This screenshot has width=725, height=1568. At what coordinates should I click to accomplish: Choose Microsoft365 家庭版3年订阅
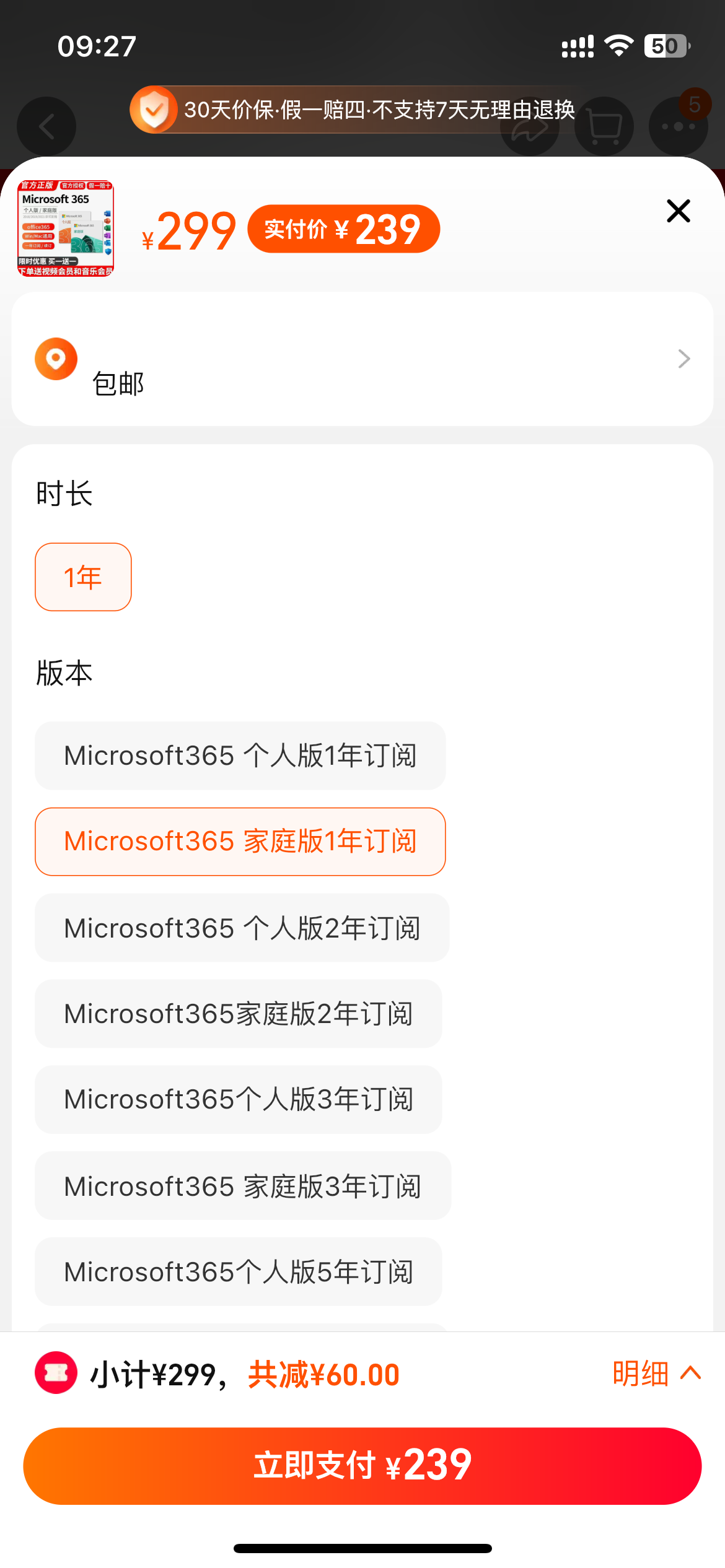point(243,1186)
